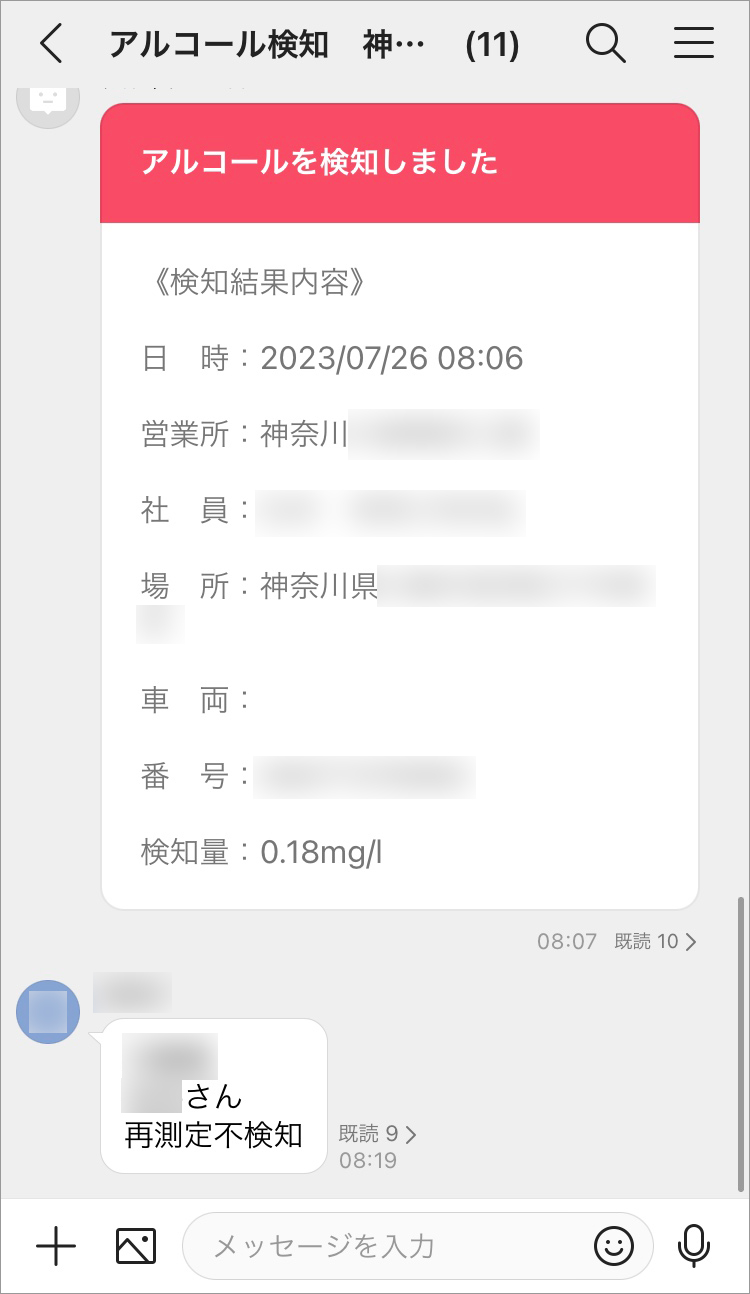Open the plus attachment menu

click(x=56, y=1246)
